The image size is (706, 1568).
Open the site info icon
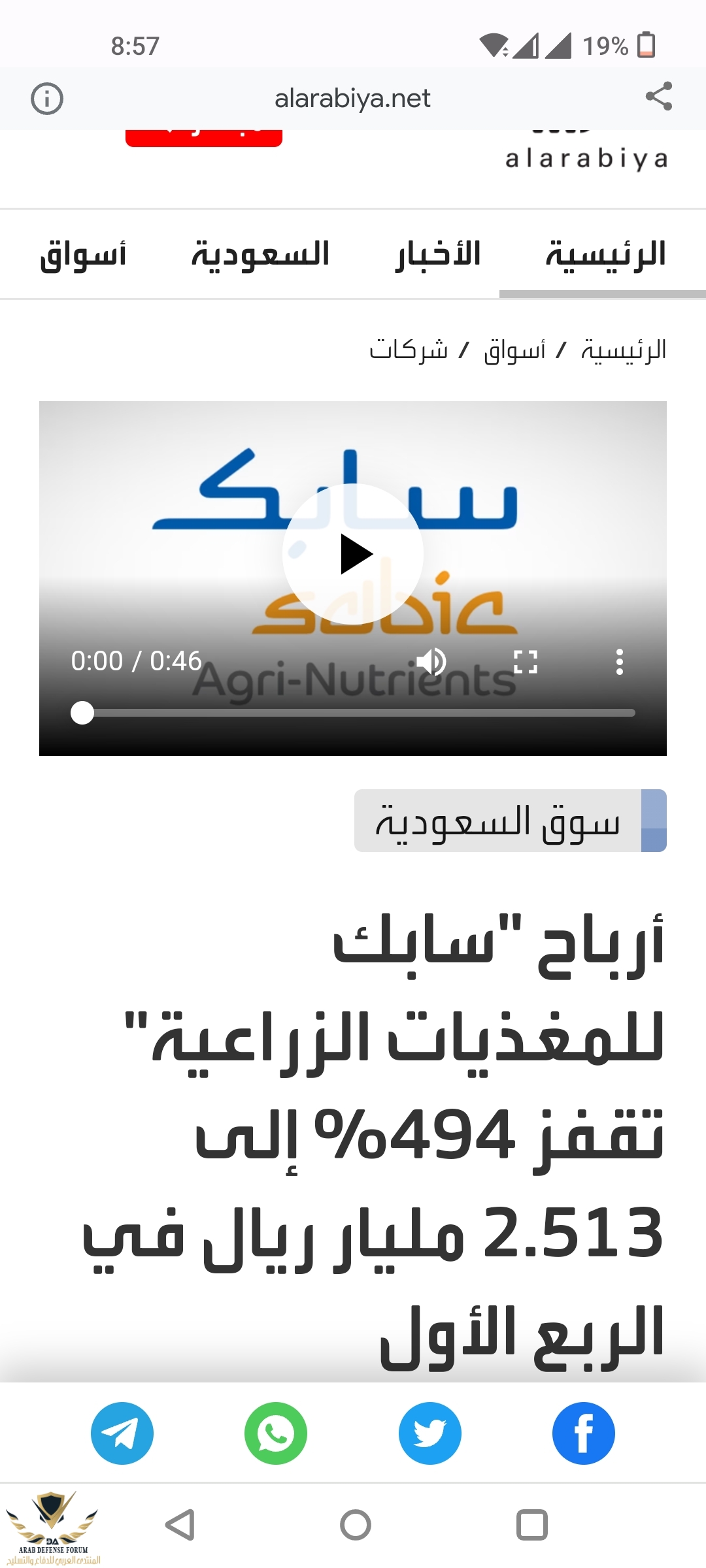point(47,99)
